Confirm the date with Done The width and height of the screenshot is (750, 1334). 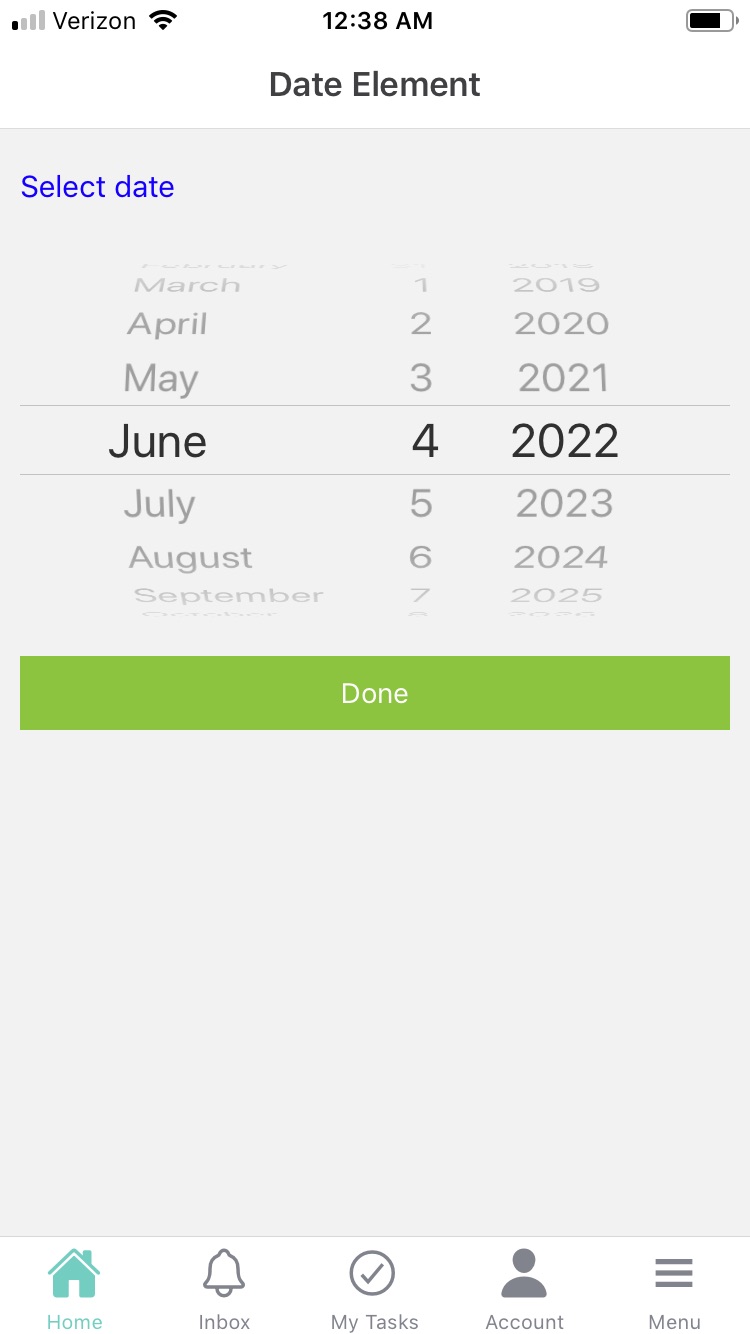375,693
